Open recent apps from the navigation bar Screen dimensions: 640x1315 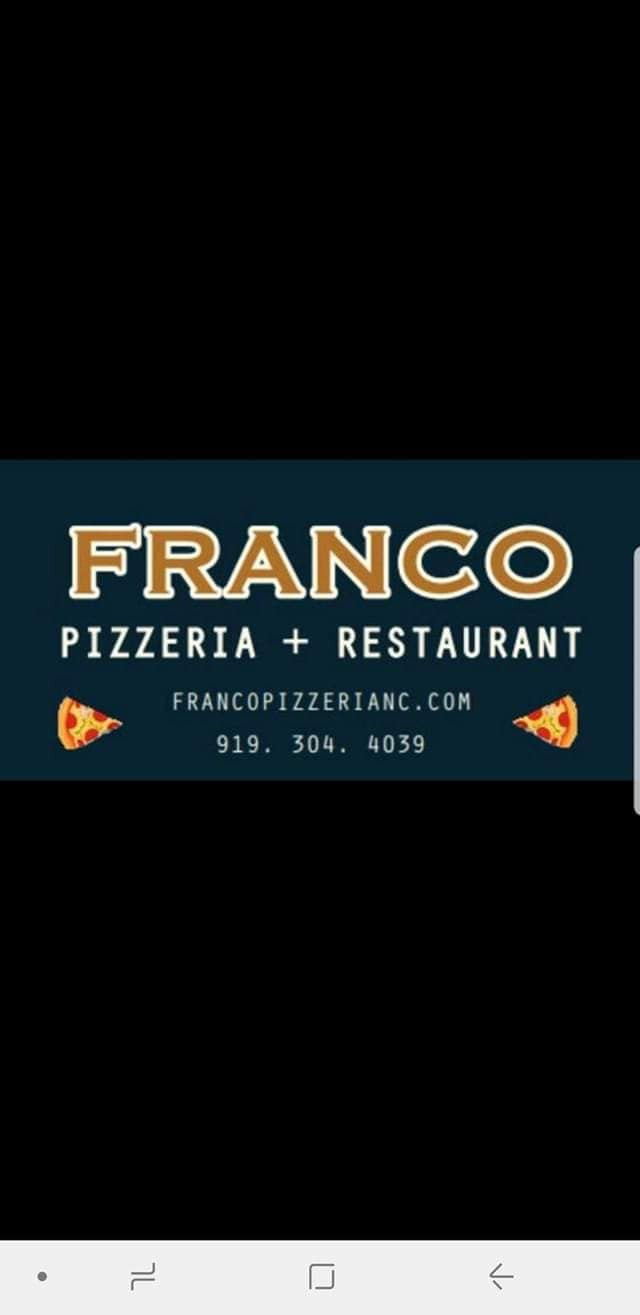click(x=143, y=1276)
